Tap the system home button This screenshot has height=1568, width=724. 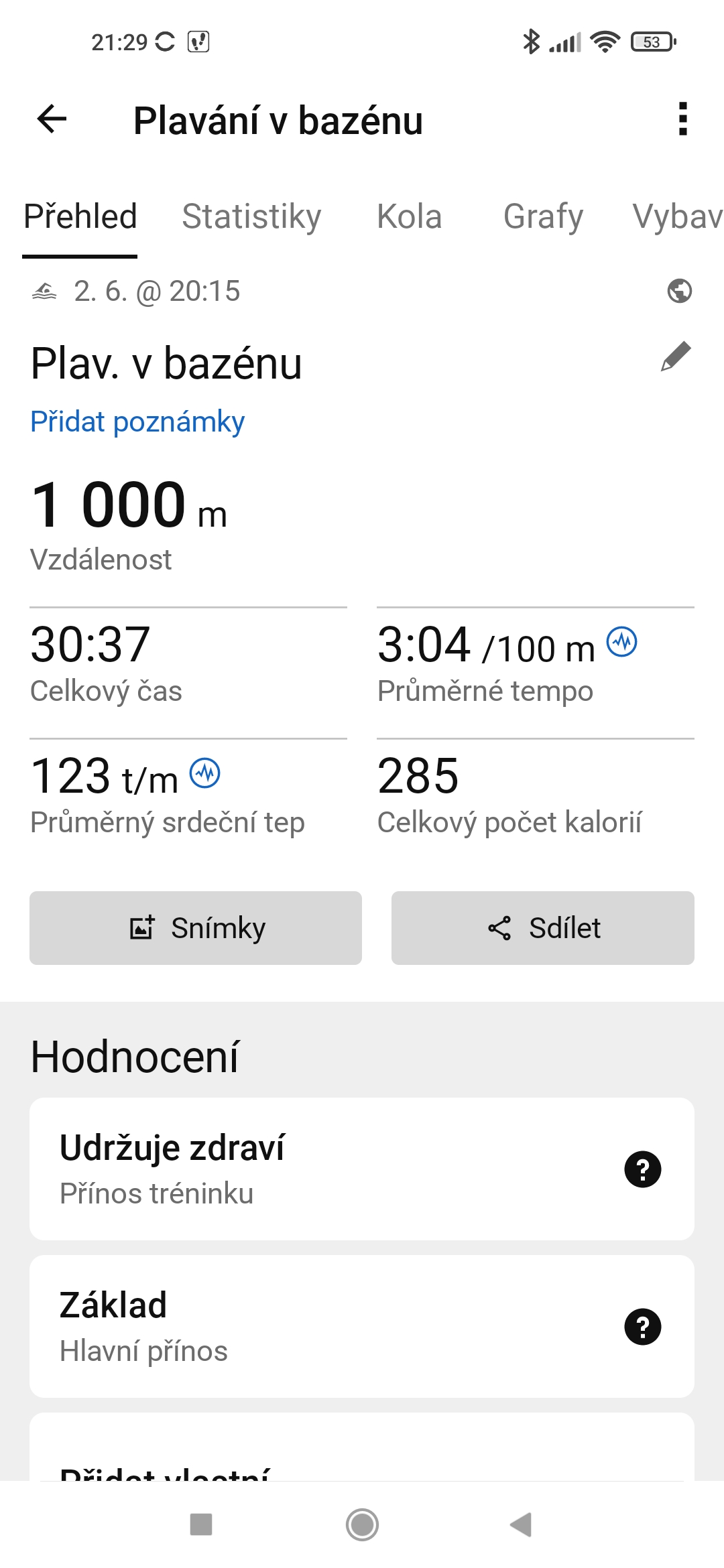point(362,1524)
